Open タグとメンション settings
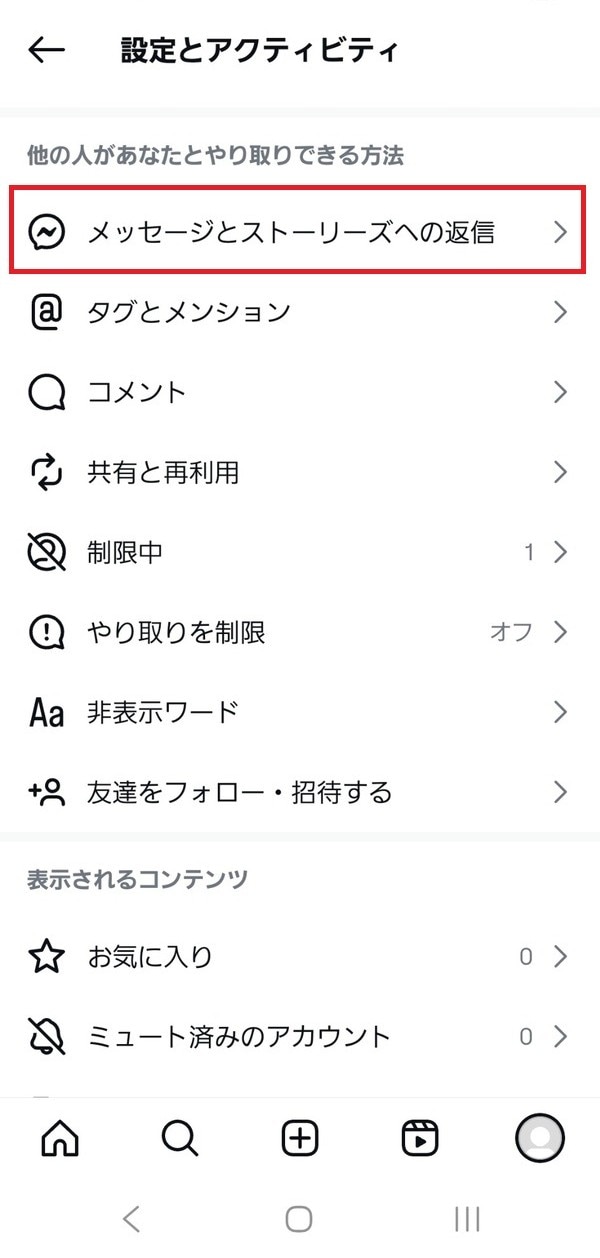 (x=297, y=312)
